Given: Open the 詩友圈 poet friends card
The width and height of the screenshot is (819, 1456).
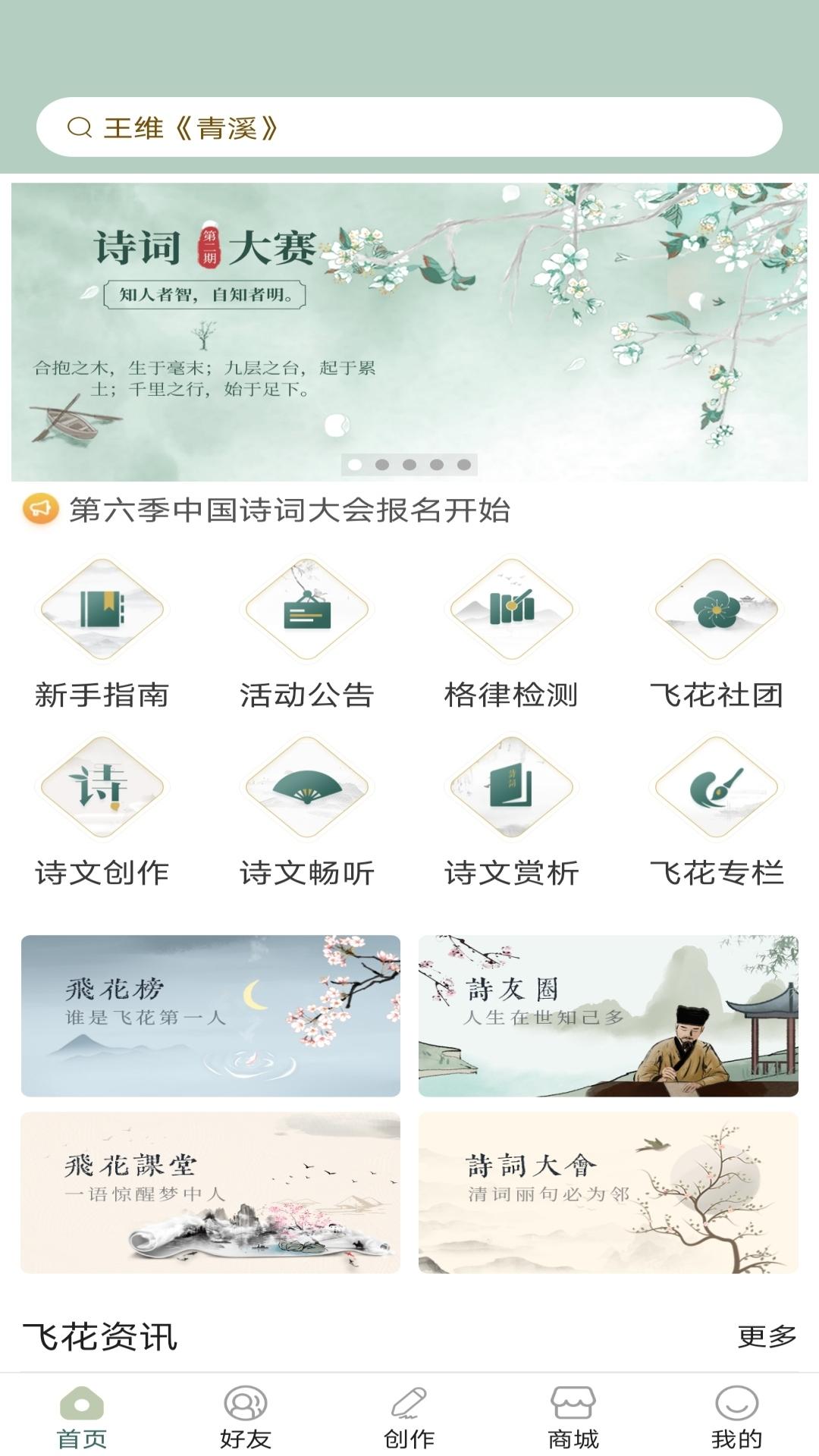Looking at the screenshot, I should click(x=610, y=1016).
